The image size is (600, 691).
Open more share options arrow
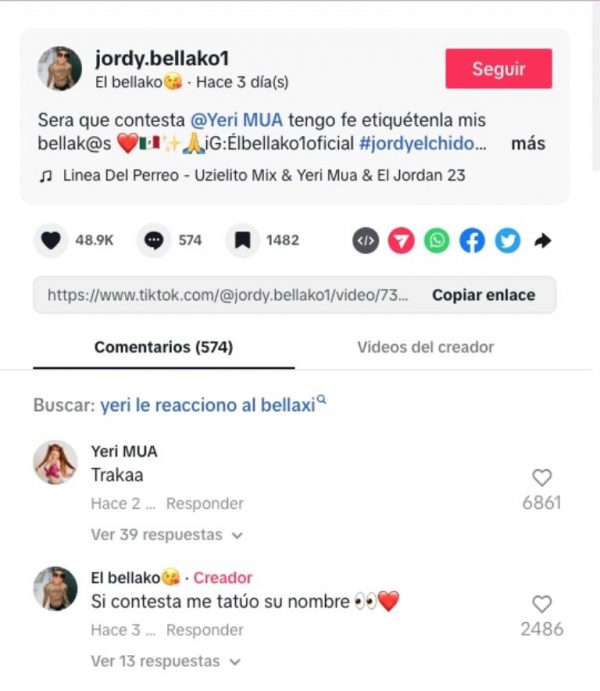[x=543, y=240]
